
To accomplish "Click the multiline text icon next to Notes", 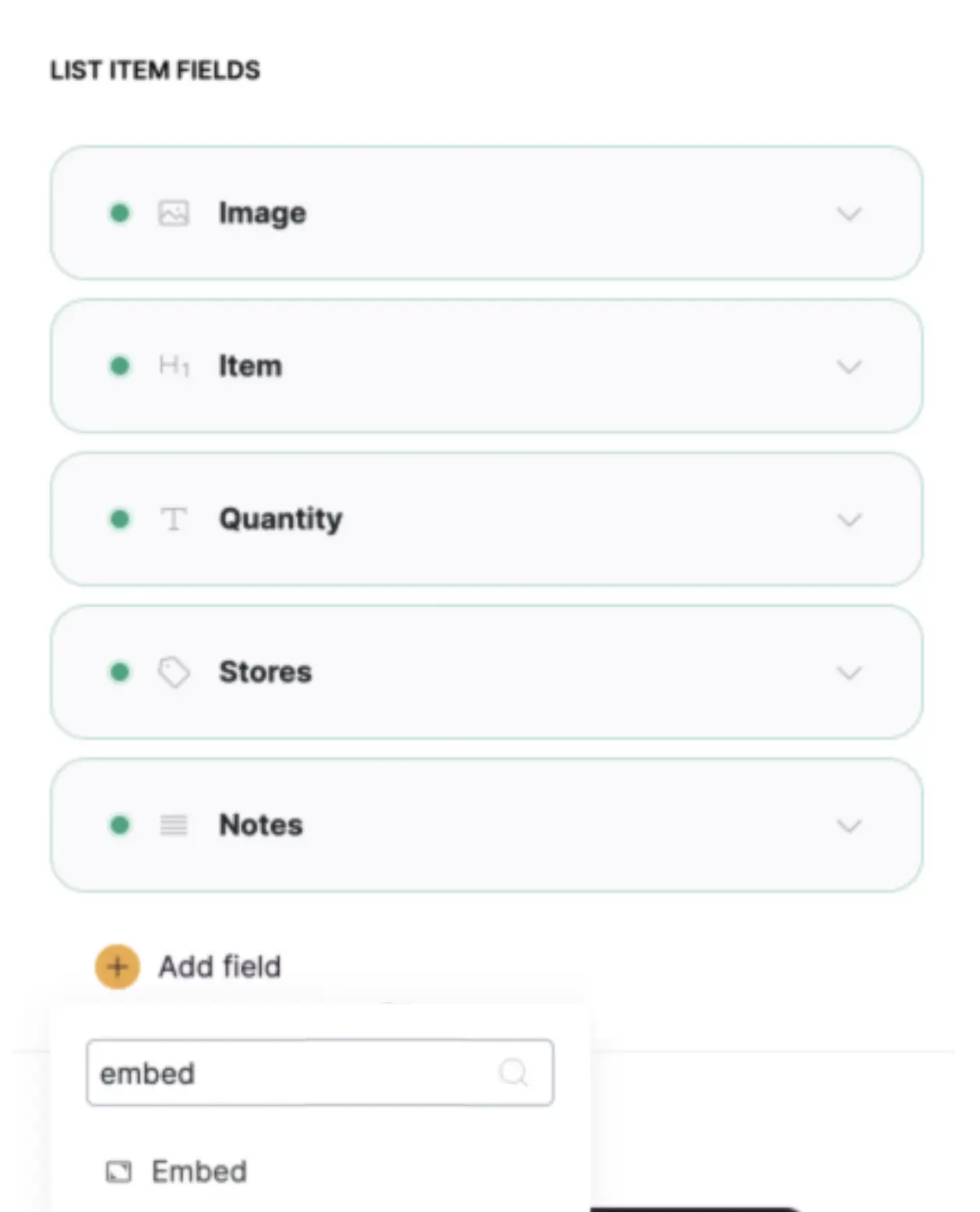I will click(x=174, y=824).
